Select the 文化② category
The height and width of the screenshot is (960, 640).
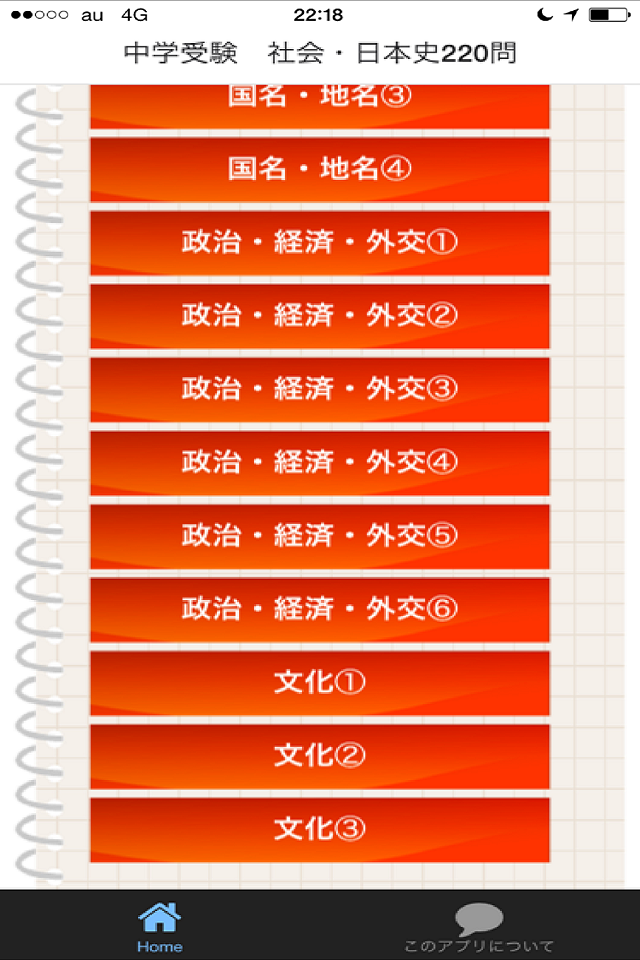click(x=319, y=756)
